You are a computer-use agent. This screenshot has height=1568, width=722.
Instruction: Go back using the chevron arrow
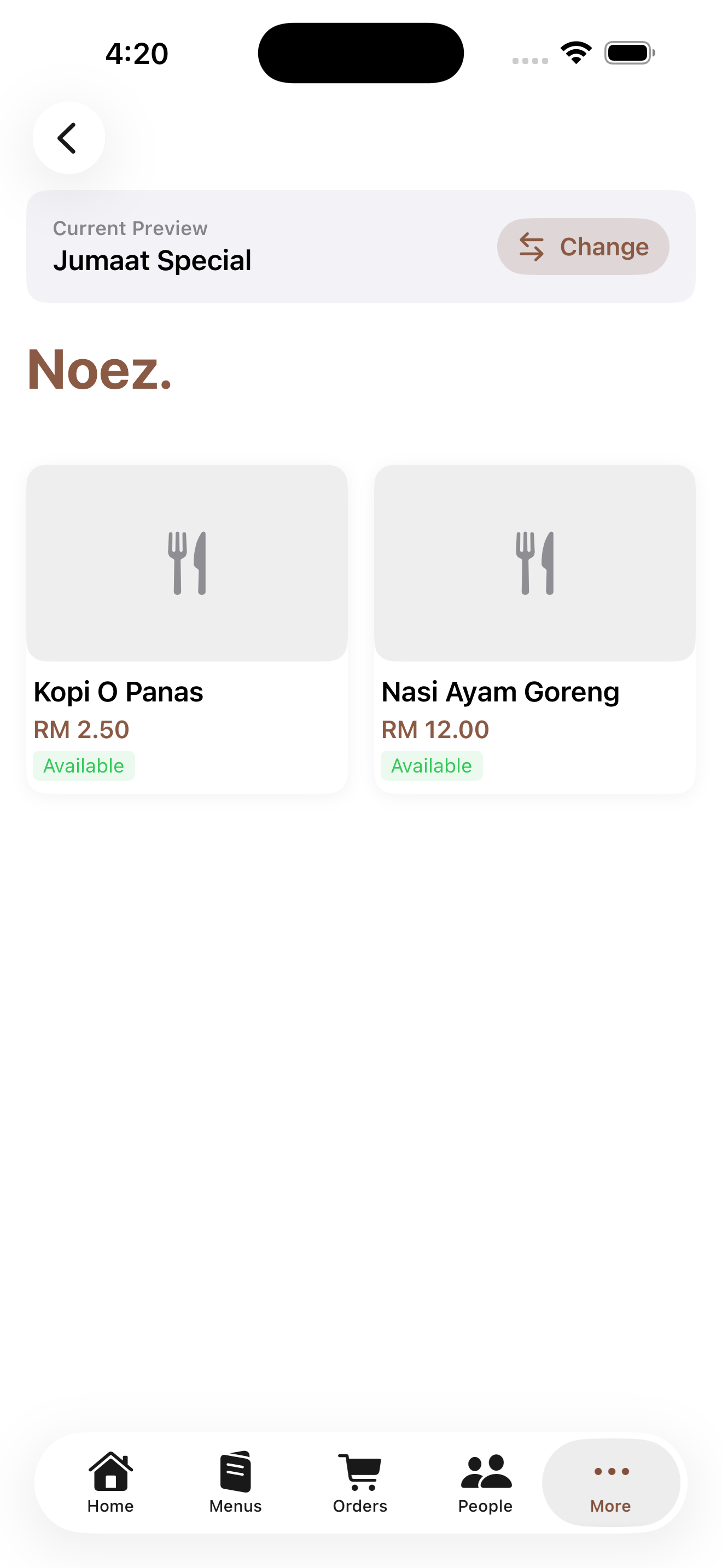click(x=68, y=137)
